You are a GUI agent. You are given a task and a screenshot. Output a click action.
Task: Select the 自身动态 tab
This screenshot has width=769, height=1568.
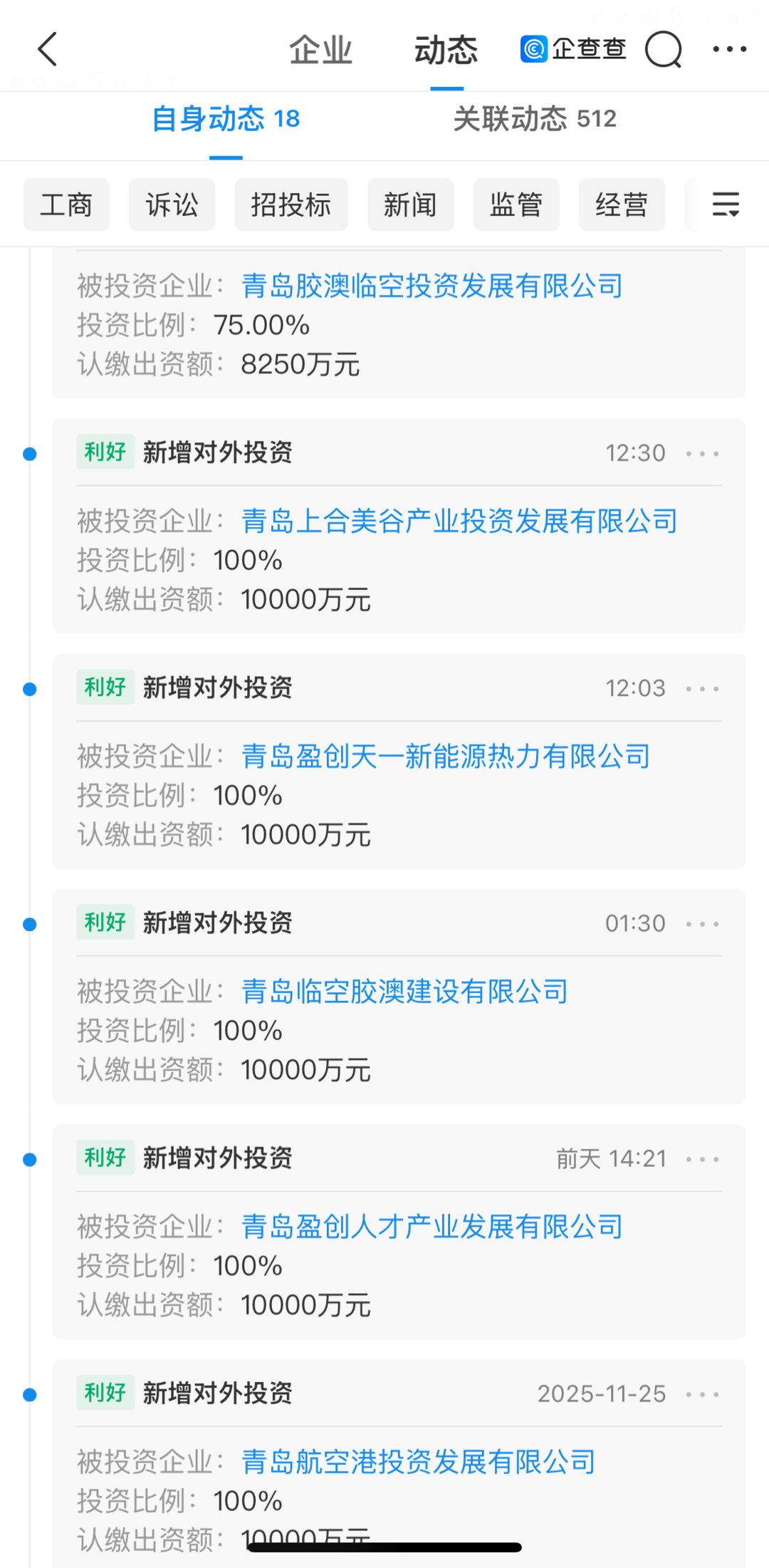pos(226,119)
